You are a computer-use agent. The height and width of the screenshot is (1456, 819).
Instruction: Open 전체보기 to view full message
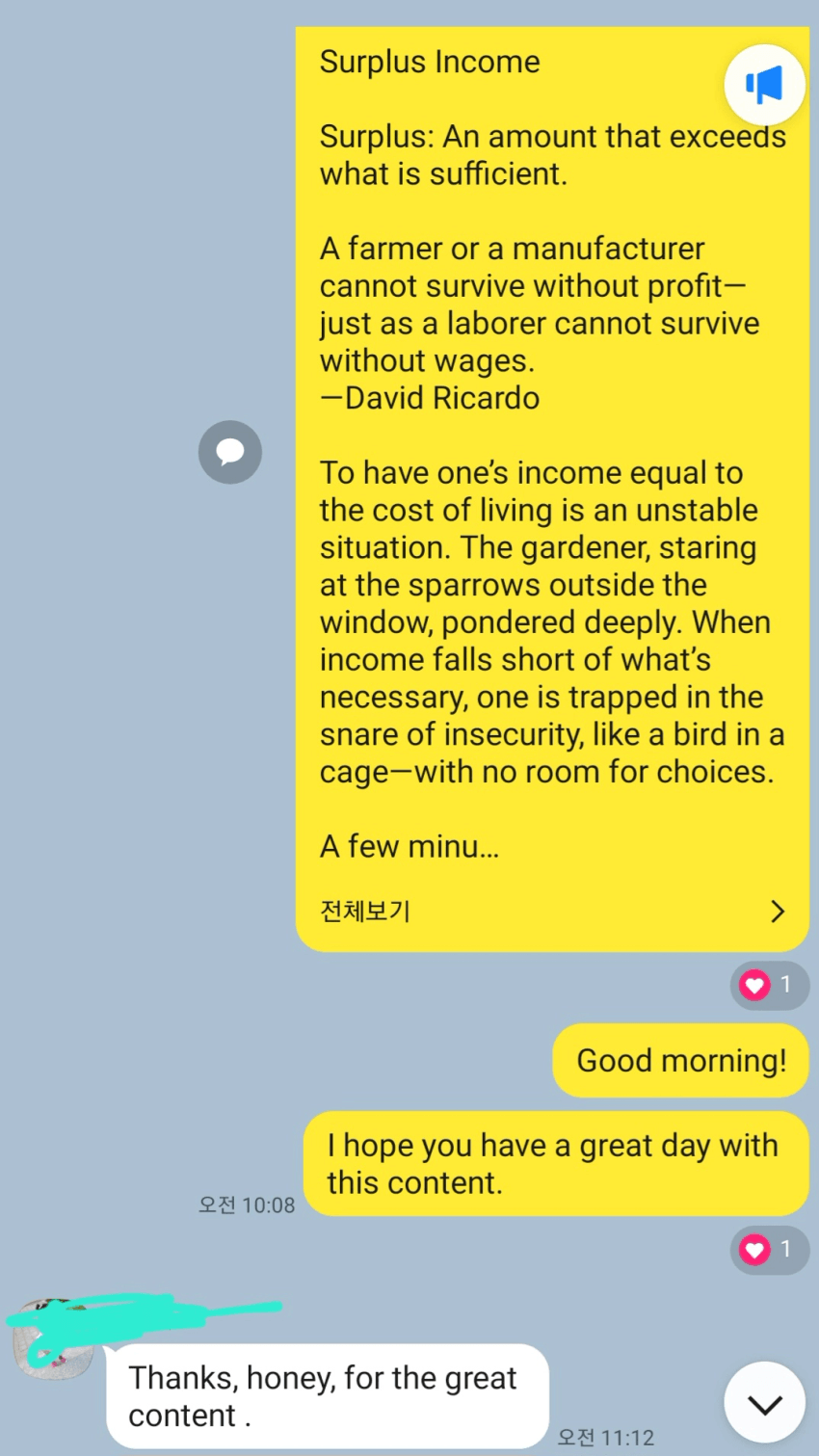(x=552, y=911)
